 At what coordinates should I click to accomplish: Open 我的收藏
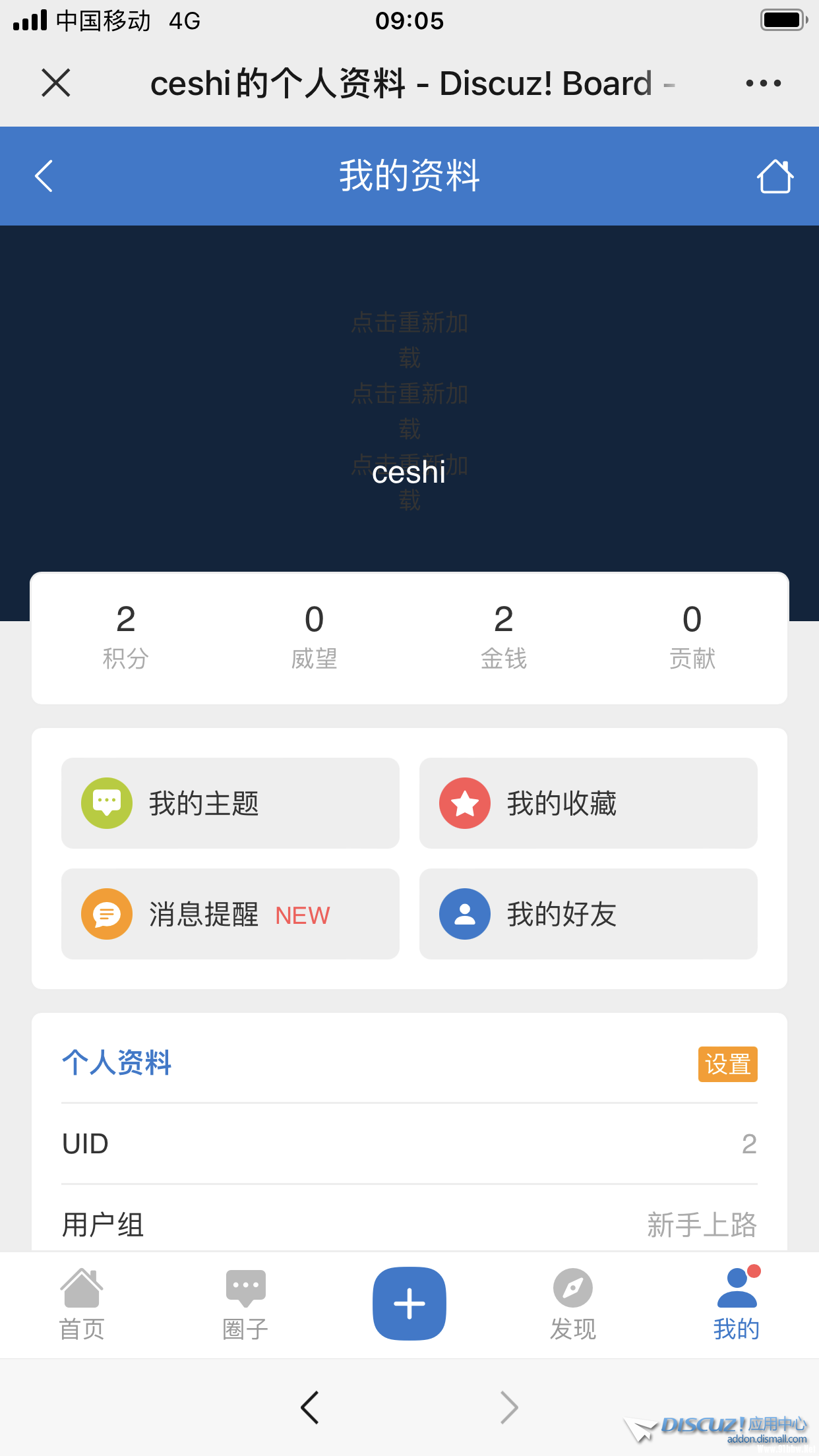pos(588,803)
